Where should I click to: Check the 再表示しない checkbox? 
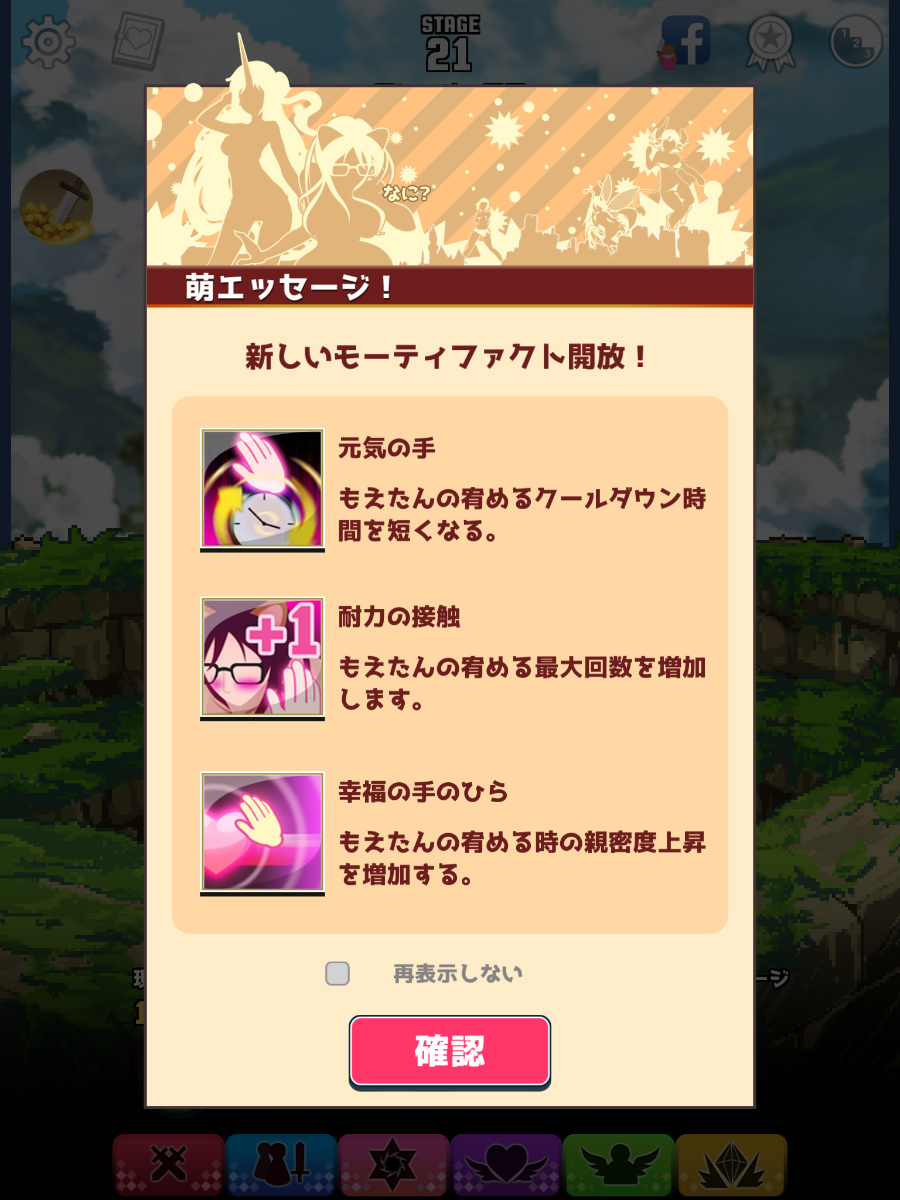[x=338, y=973]
